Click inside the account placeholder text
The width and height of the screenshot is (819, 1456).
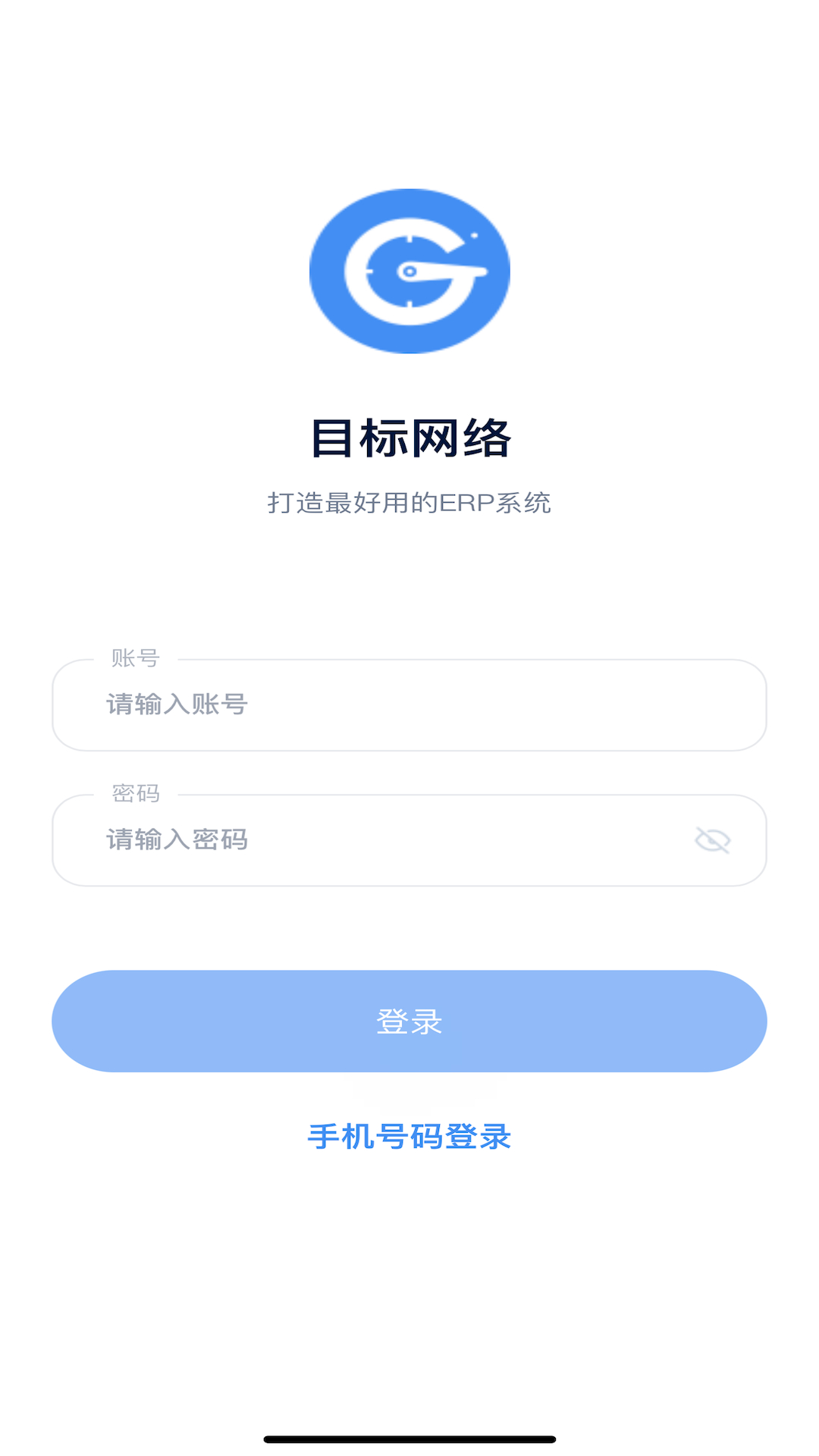click(x=176, y=705)
